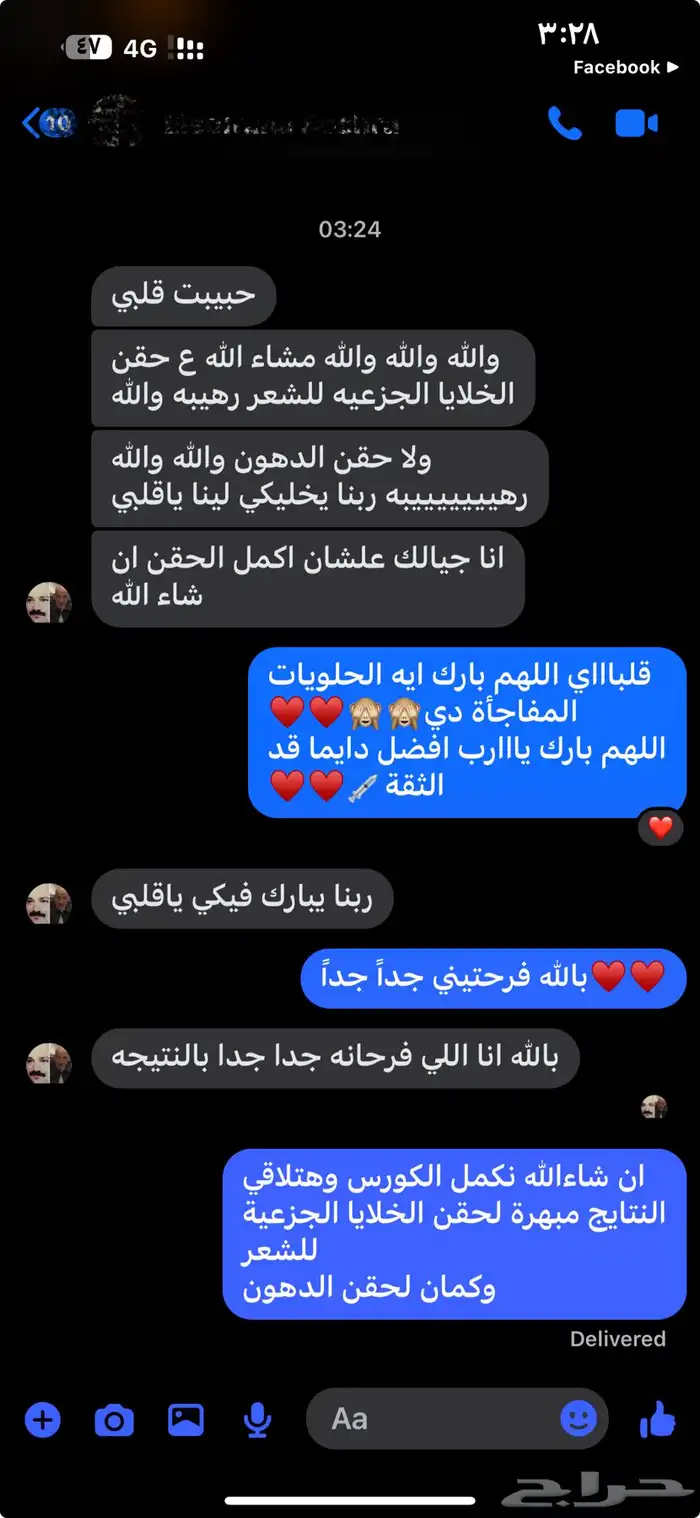This screenshot has height=1518, width=700.
Task: Send a thumbs-up like
Action: [x=657, y=1418]
